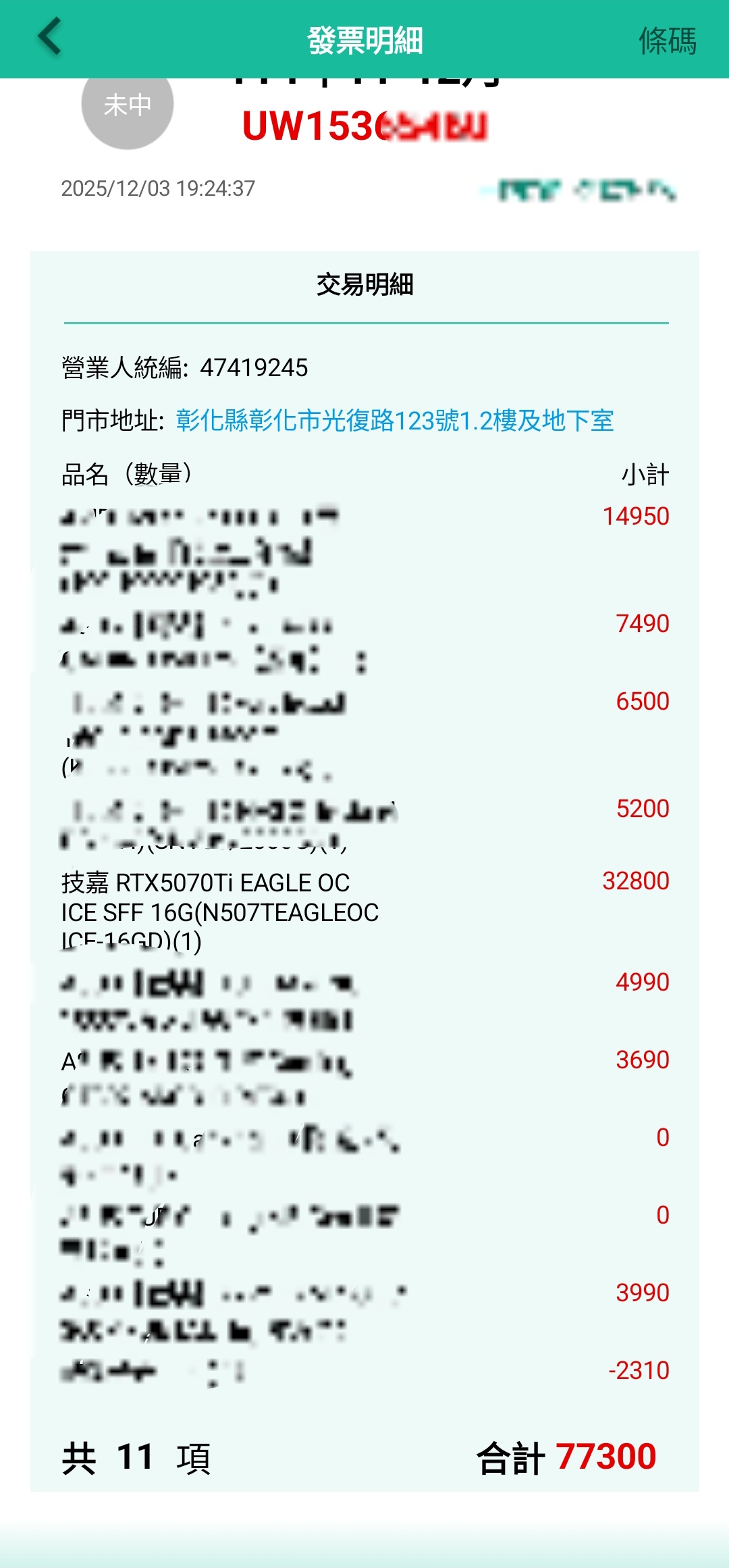Open the 條碼 barcode view
Screen dimensions: 729x1568
pyautogui.click(x=667, y=41)
